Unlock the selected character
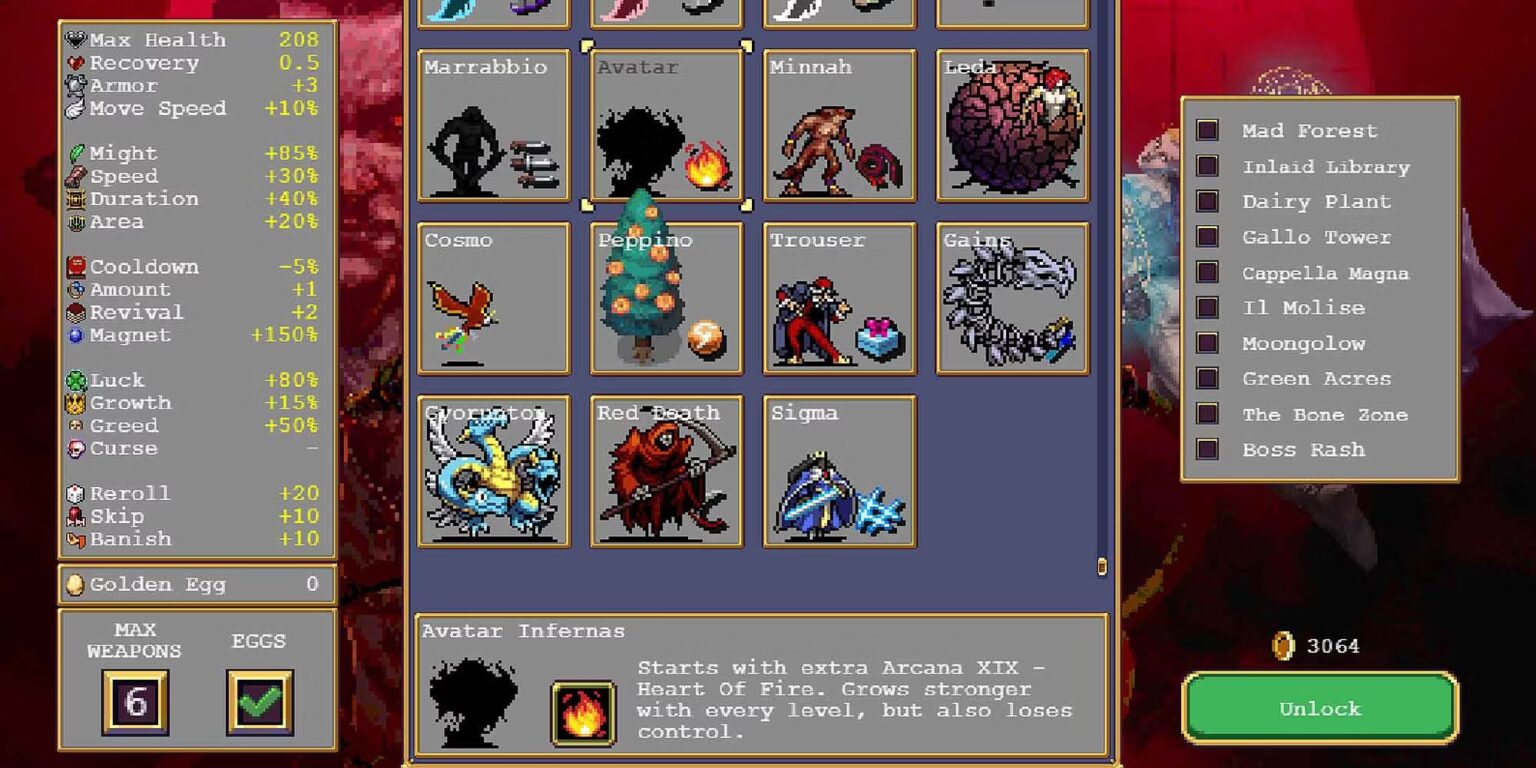The width and height of the screenshot is (1536, 768). click(x=1320, y=708)
